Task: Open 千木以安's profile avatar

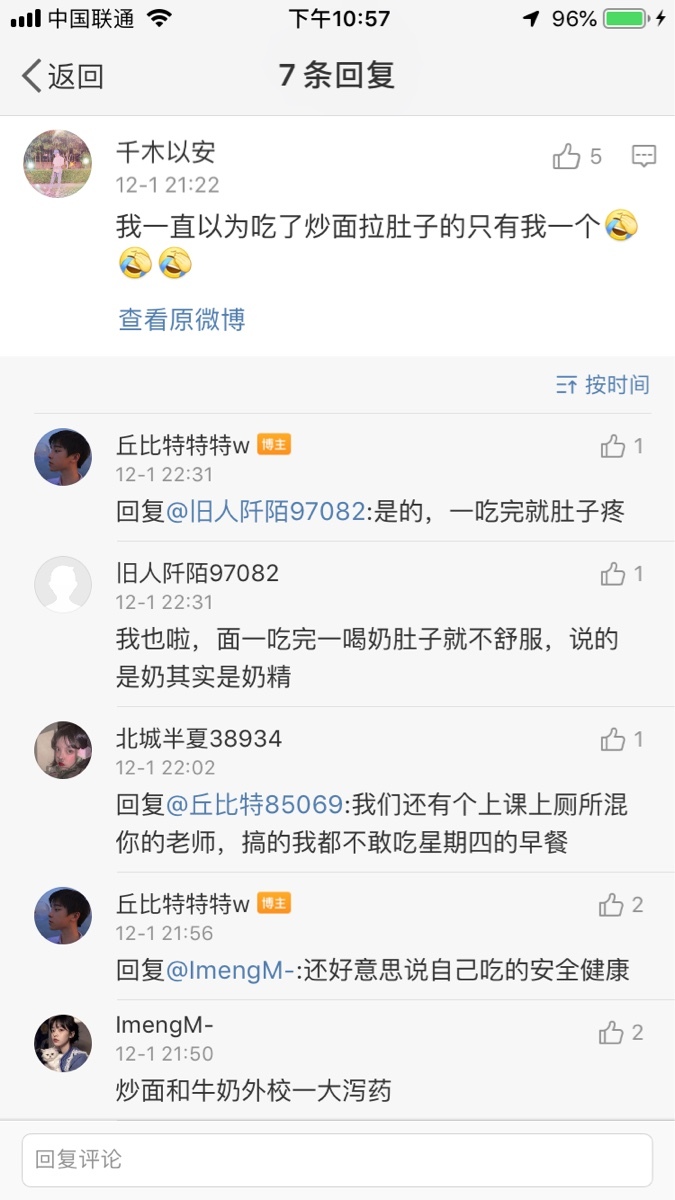Action: pyautogui.click(x=58, y=163)
